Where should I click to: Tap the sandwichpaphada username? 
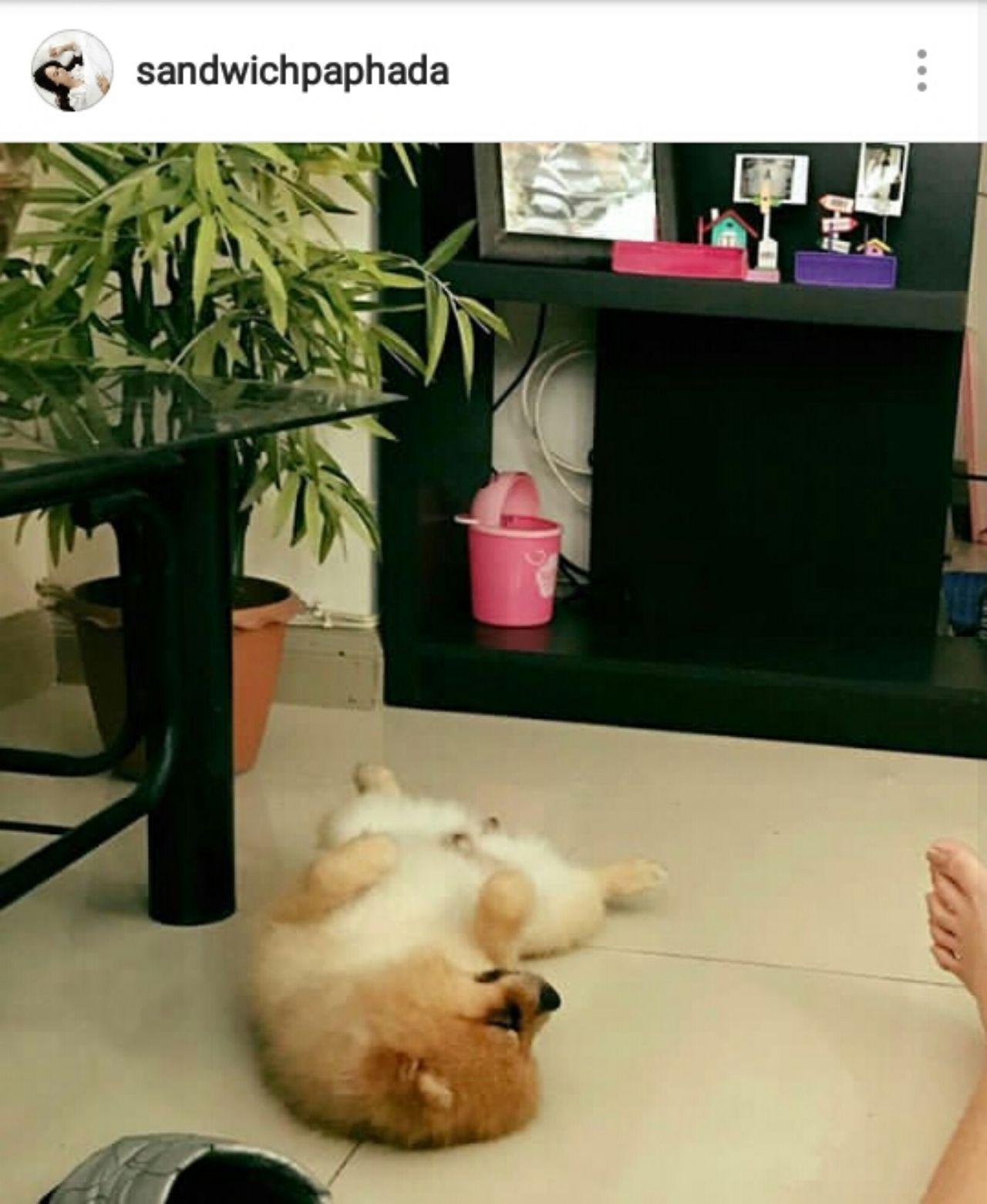292,72
